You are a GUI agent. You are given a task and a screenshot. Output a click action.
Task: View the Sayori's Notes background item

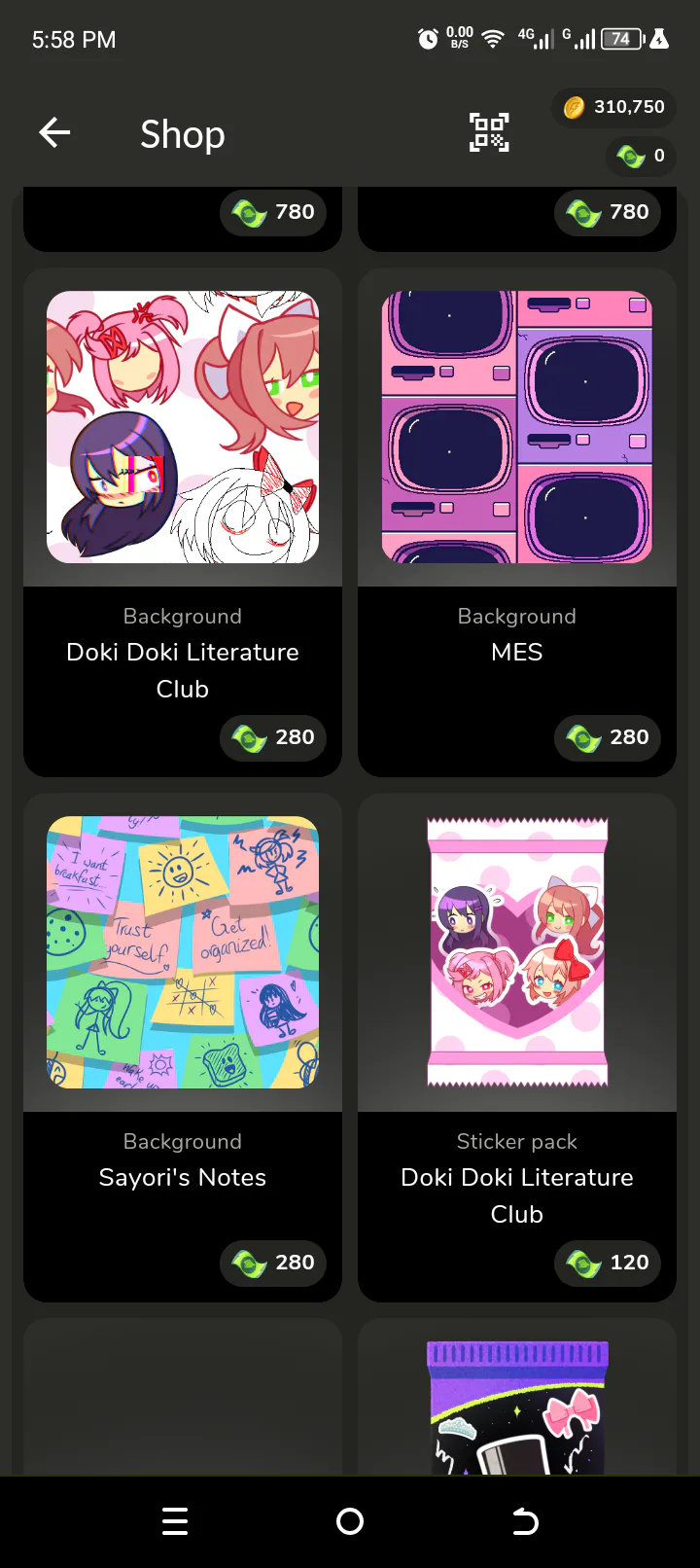point(183,1048)
